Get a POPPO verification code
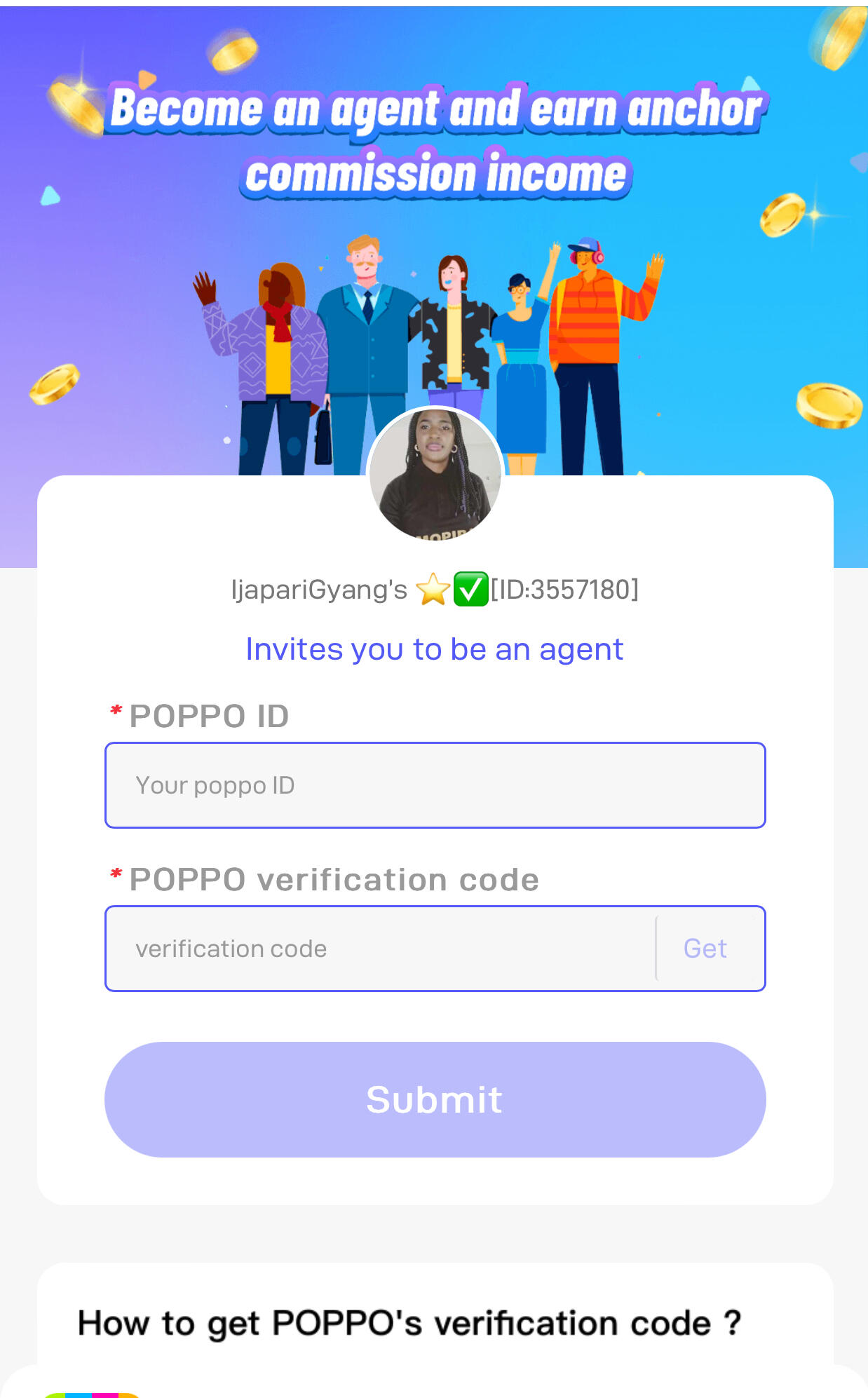Viewport: 868px width, 1398px height. click(x=705, y=949)
